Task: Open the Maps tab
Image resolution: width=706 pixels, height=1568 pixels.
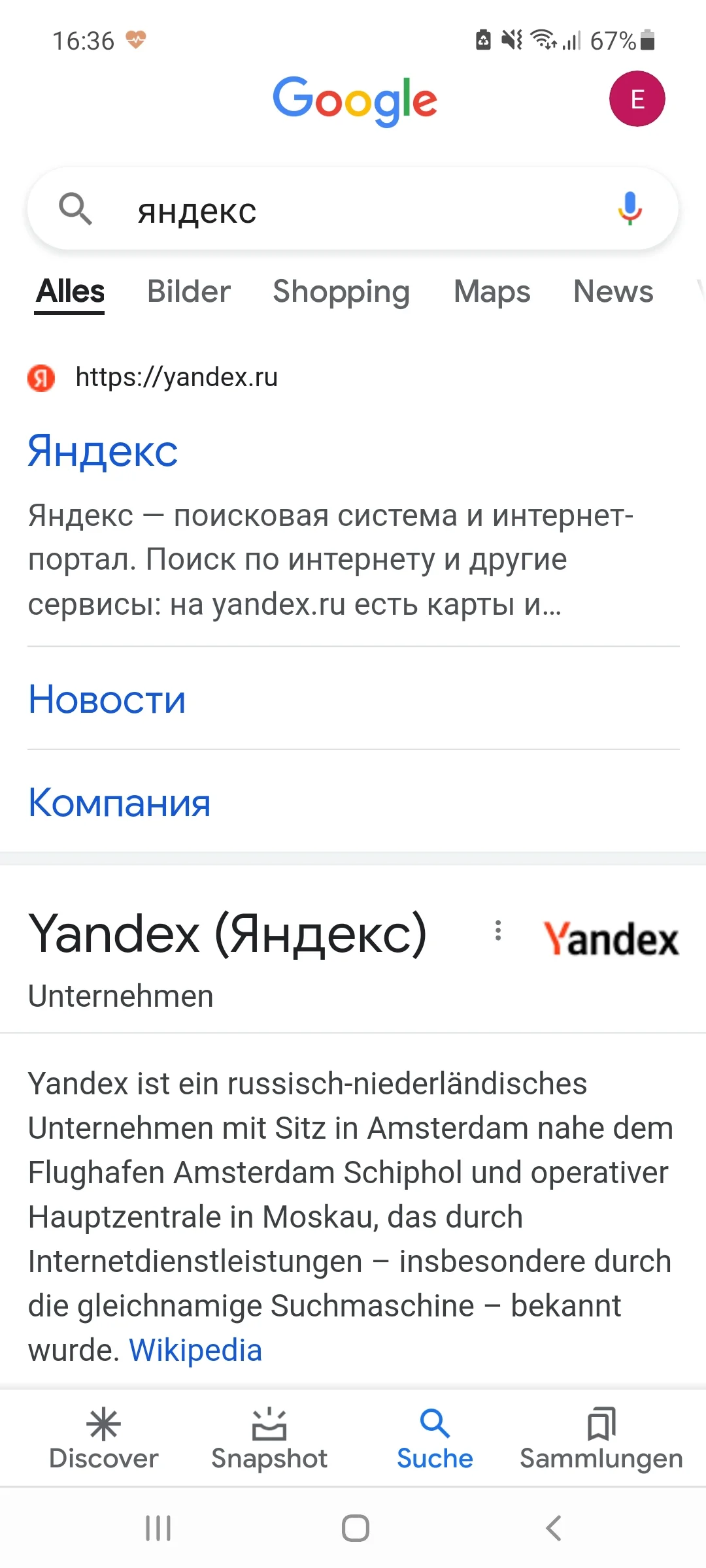Action: [492, 291]
